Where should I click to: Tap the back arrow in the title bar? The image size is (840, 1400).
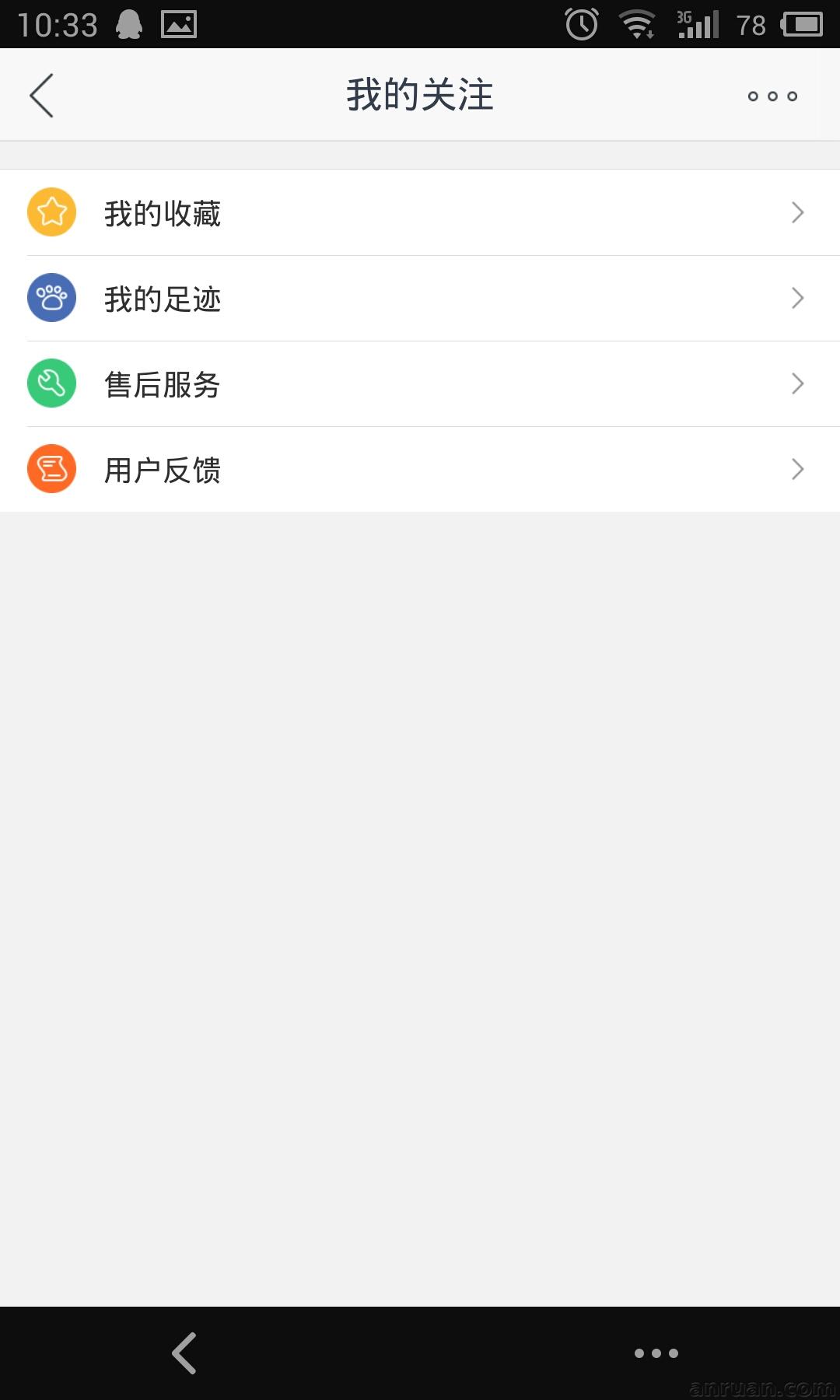40,95
